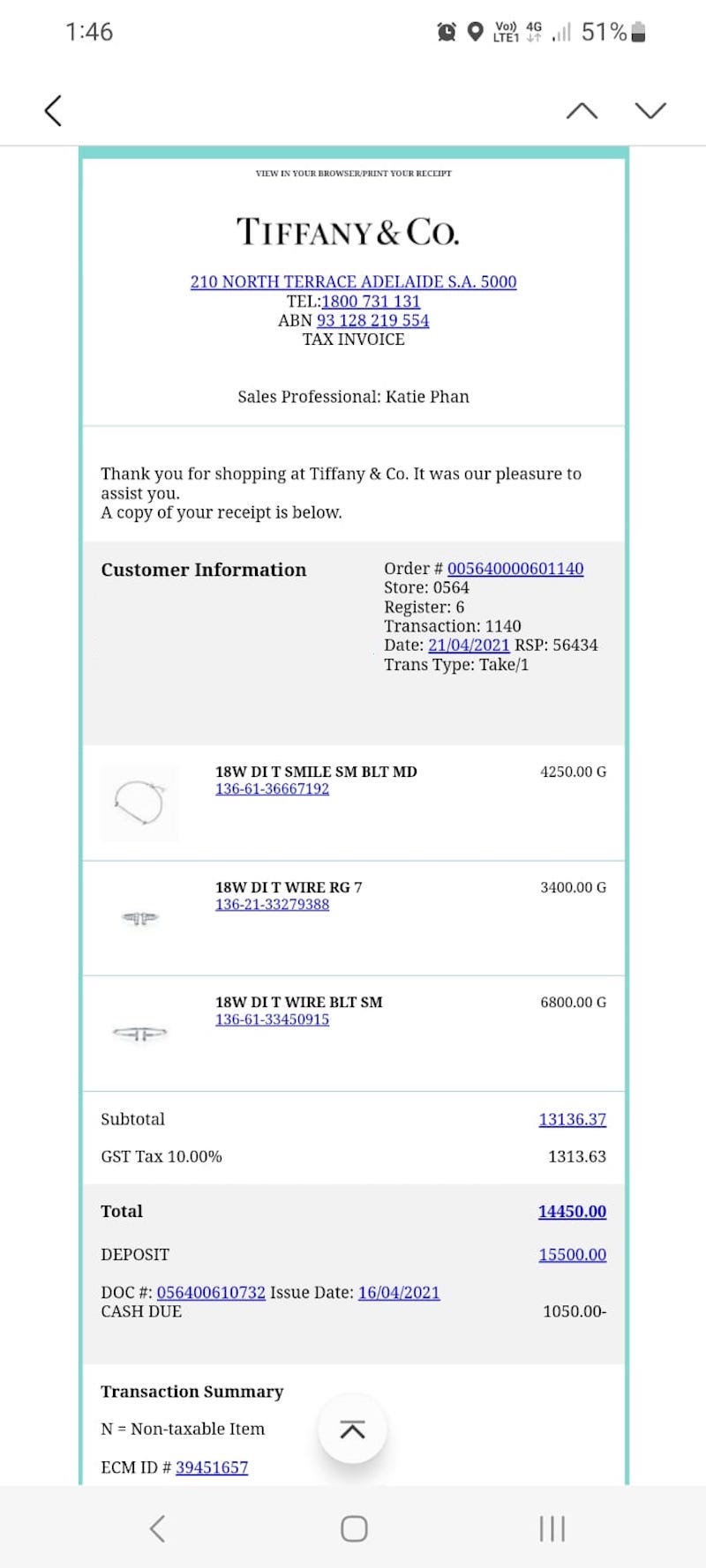Jump to the previous email with up chevron
This screenshot has height=1568, width=706.
582,110
